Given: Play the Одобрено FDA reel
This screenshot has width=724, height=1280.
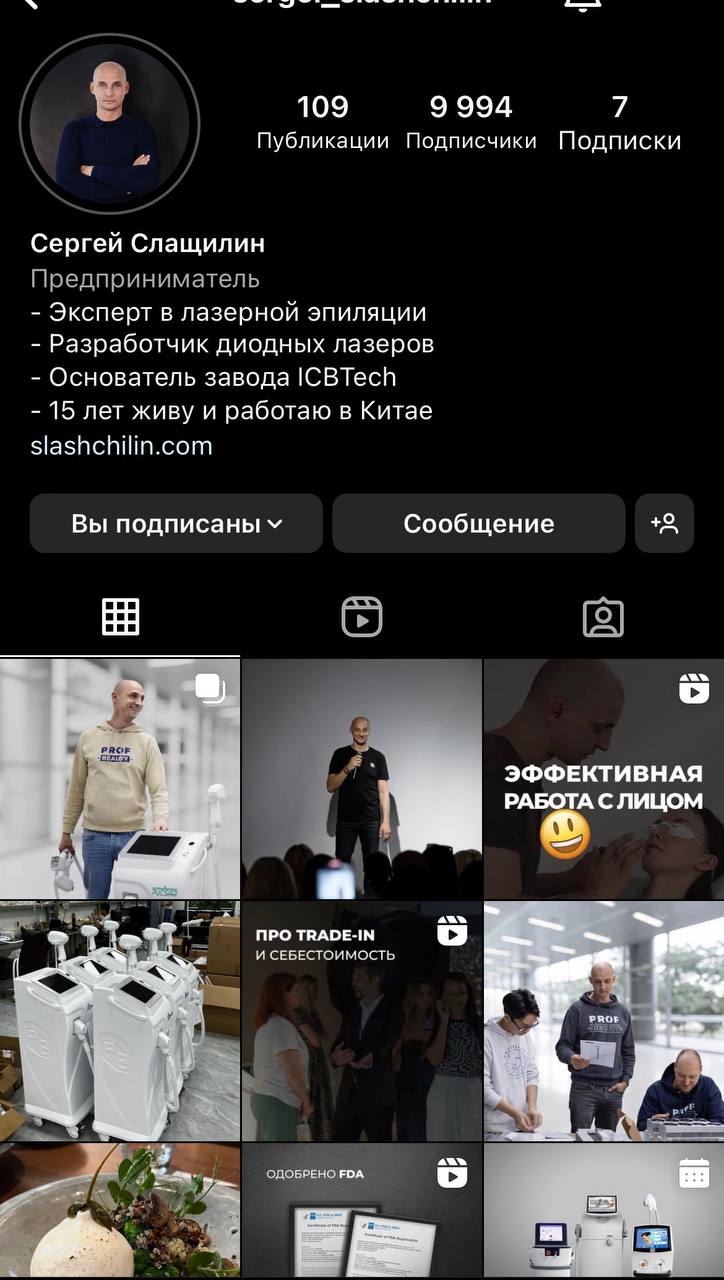Looking at the screenshot, I should pos(362,1211).
